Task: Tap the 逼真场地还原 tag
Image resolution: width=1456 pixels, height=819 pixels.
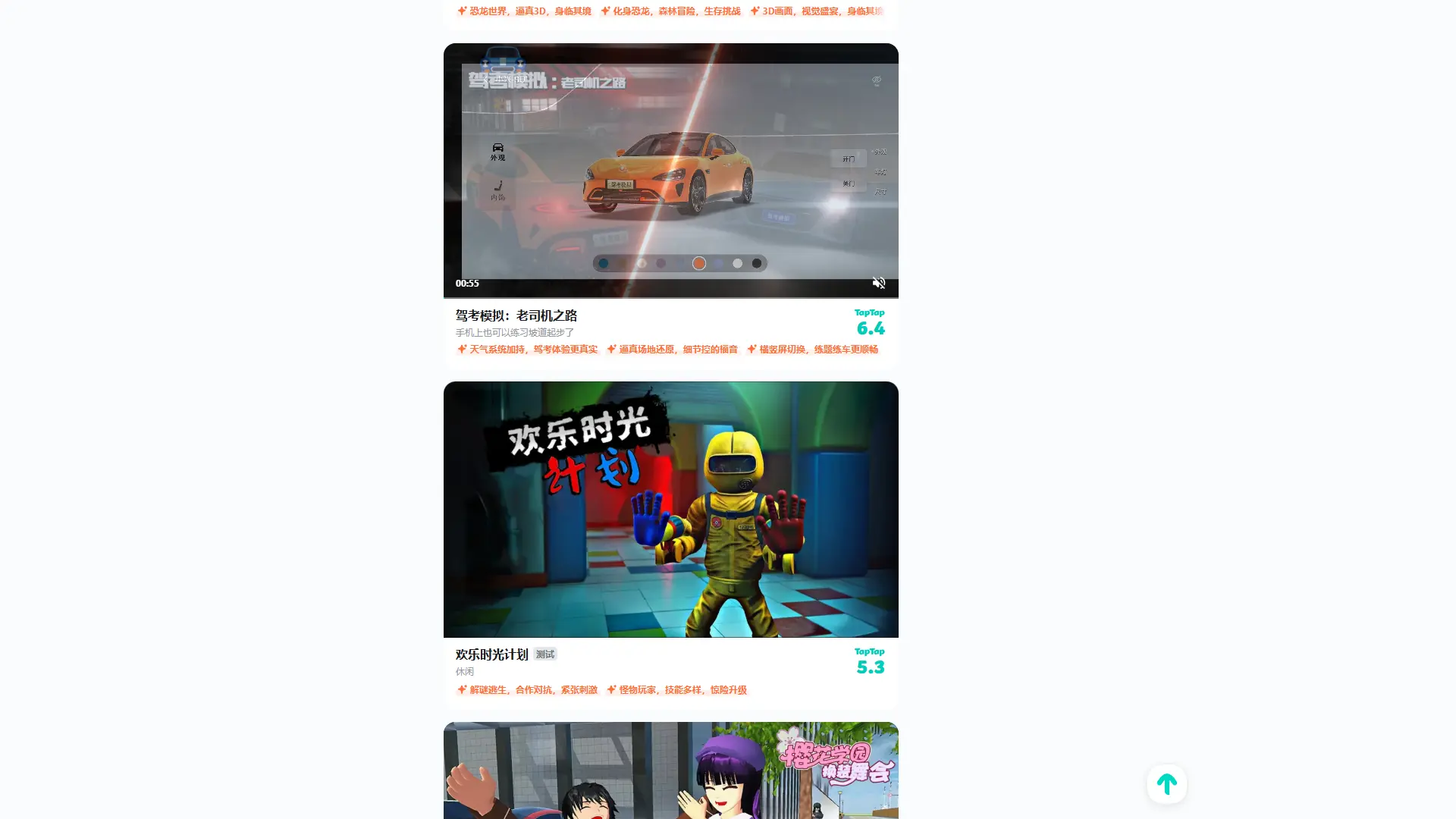Action: pos(672,350)
